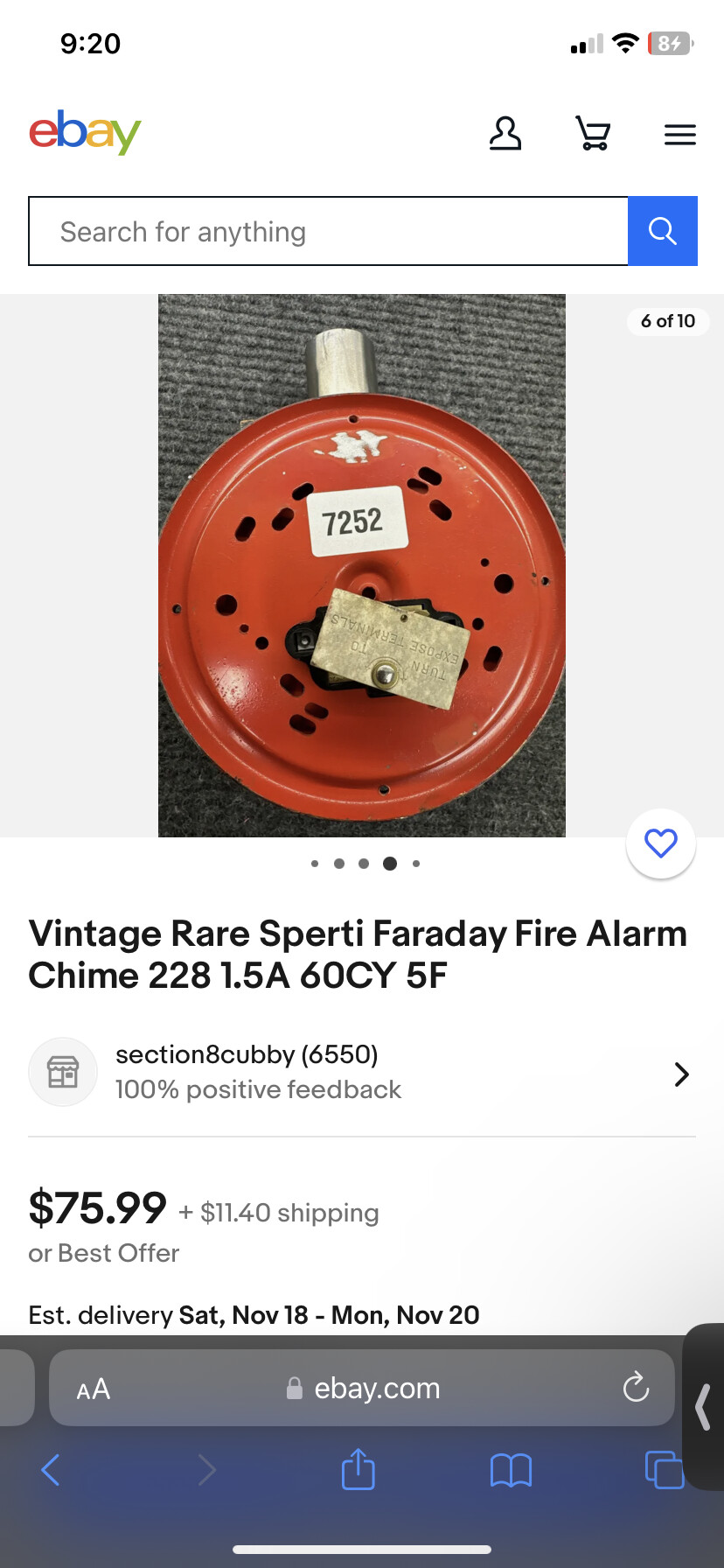Go back in Safari
This screenshot has height=1568, width=724.
pos(51,1470)
